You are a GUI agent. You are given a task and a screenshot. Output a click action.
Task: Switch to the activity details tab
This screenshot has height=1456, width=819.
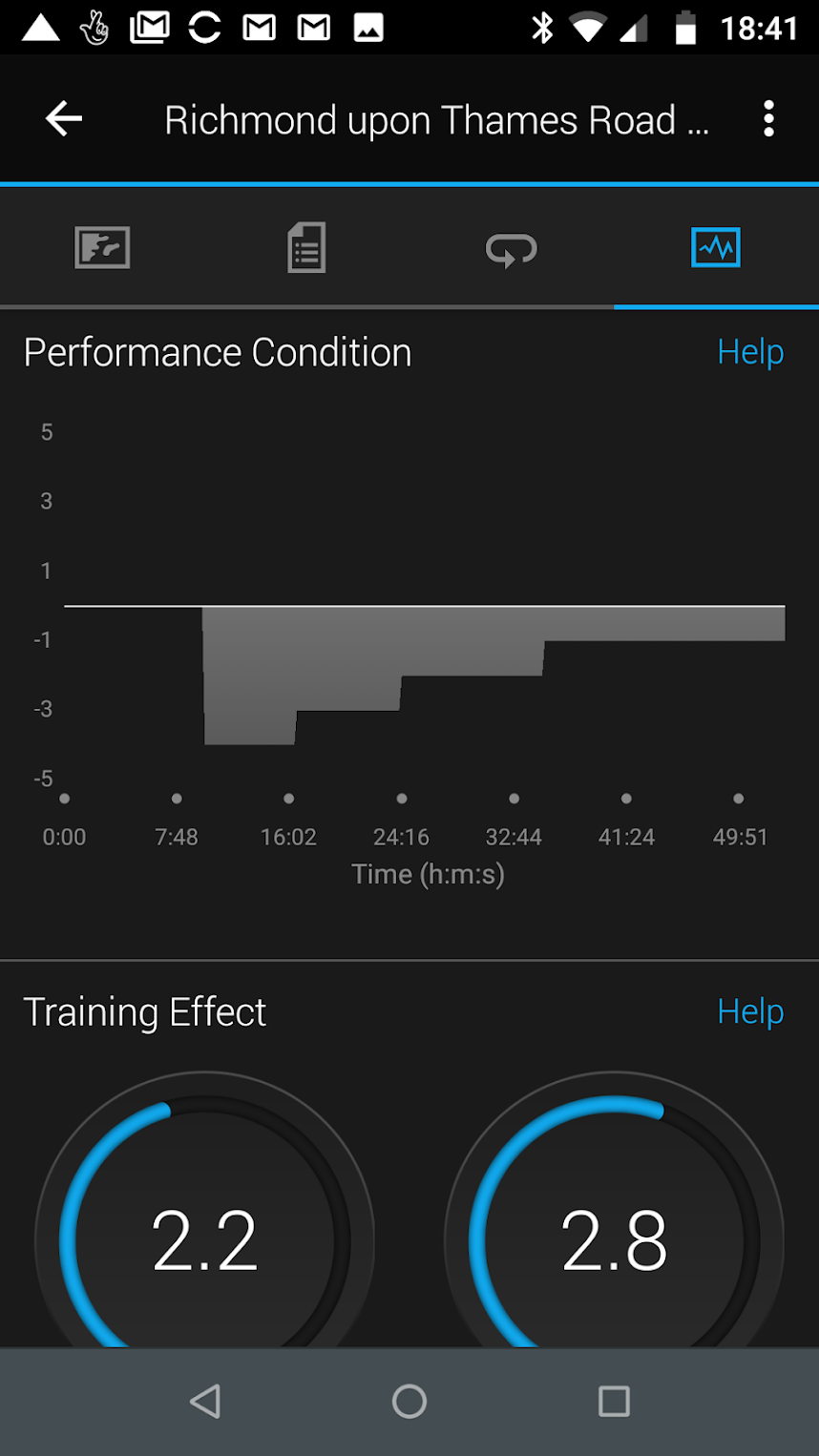click(306, 248)
